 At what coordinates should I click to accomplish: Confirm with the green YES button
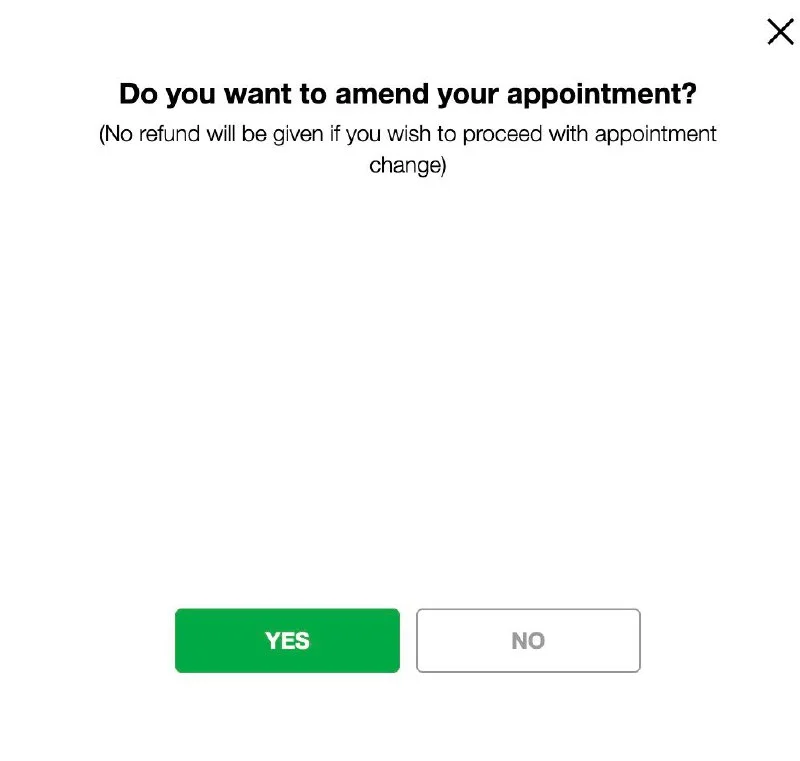point(287,641)
